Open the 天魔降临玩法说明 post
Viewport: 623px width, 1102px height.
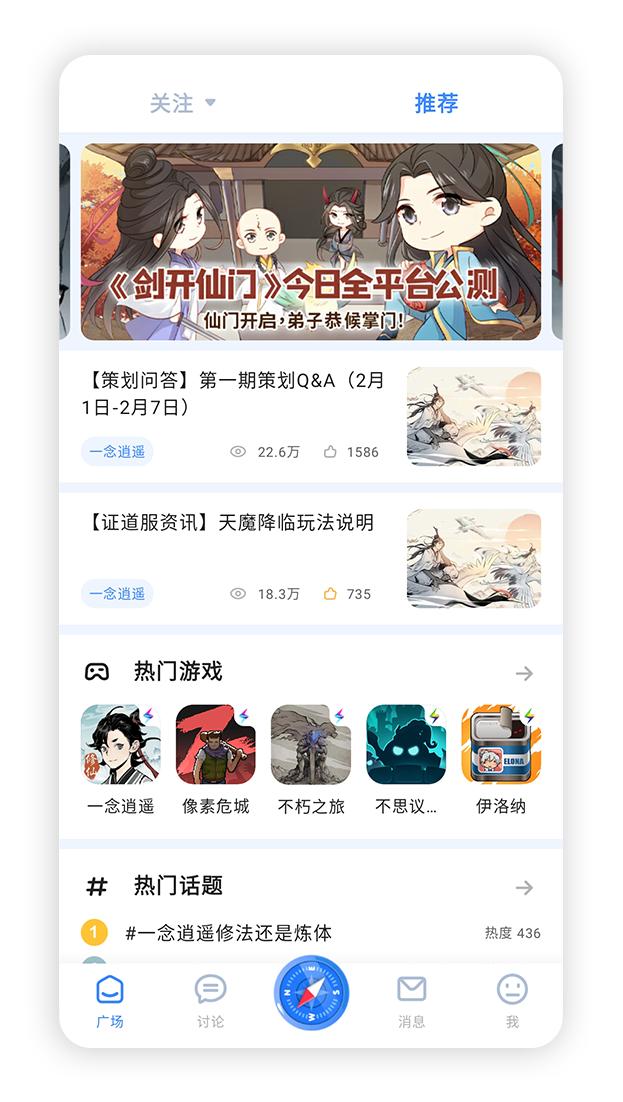click(311, 558)
